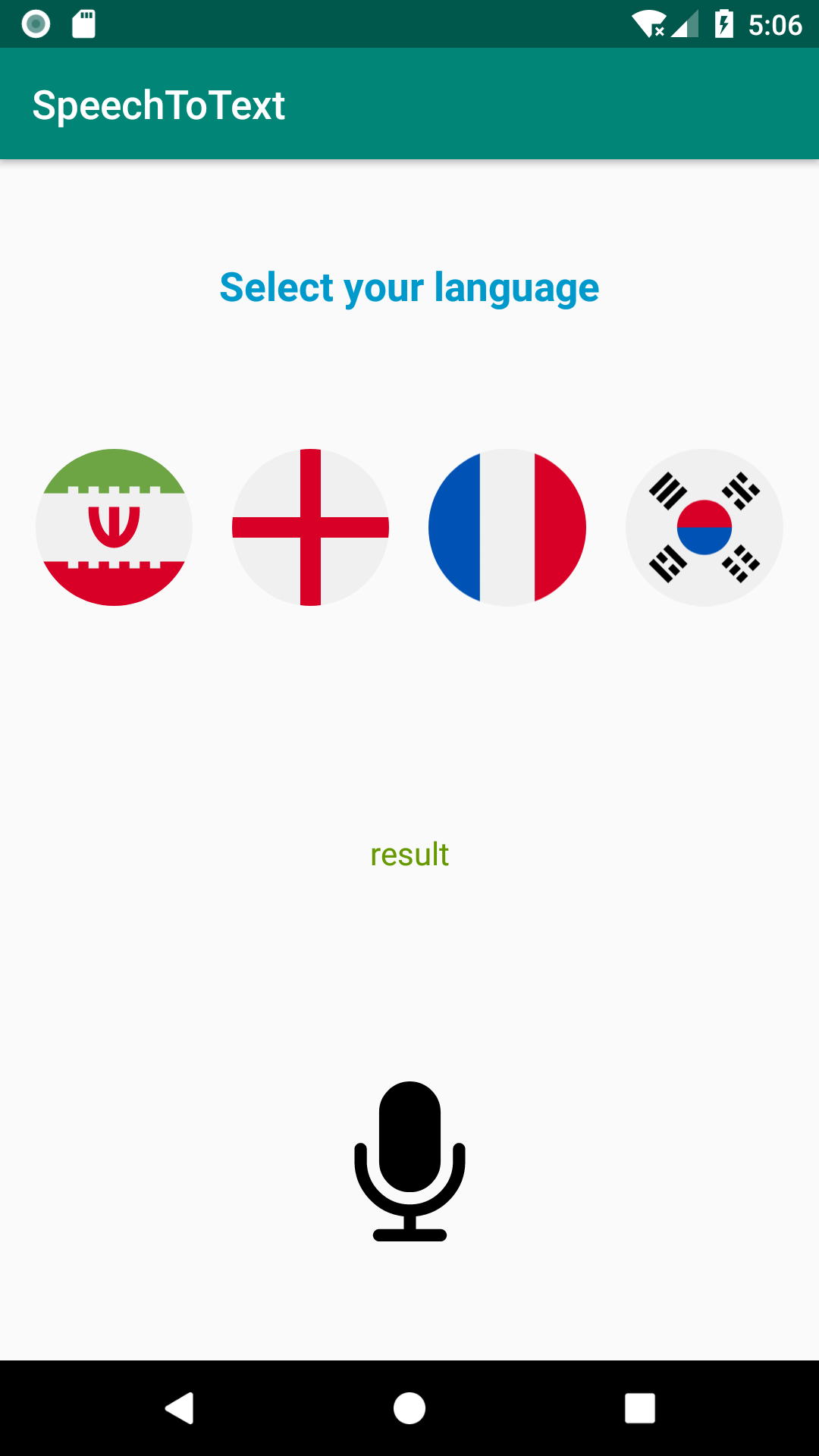The width and height of the screenshot is (819, 1456).
Task: Tap the Select your language heading
Action: pos(409,287)
